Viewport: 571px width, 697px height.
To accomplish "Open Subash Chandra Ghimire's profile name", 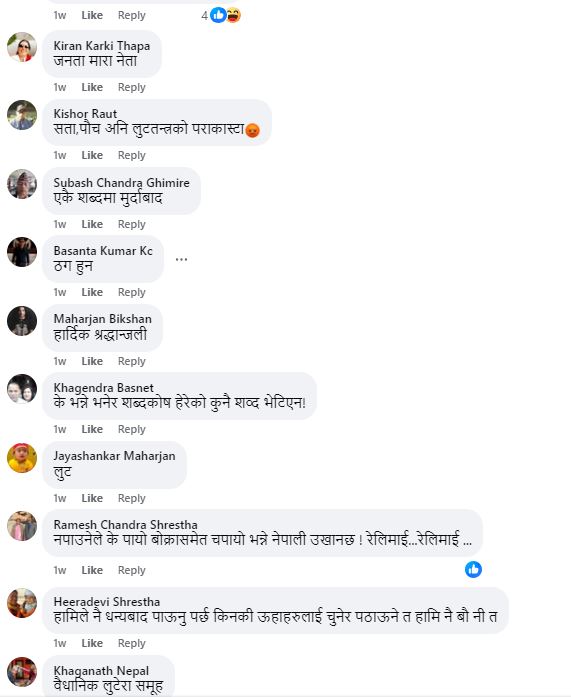I will 121,183.
